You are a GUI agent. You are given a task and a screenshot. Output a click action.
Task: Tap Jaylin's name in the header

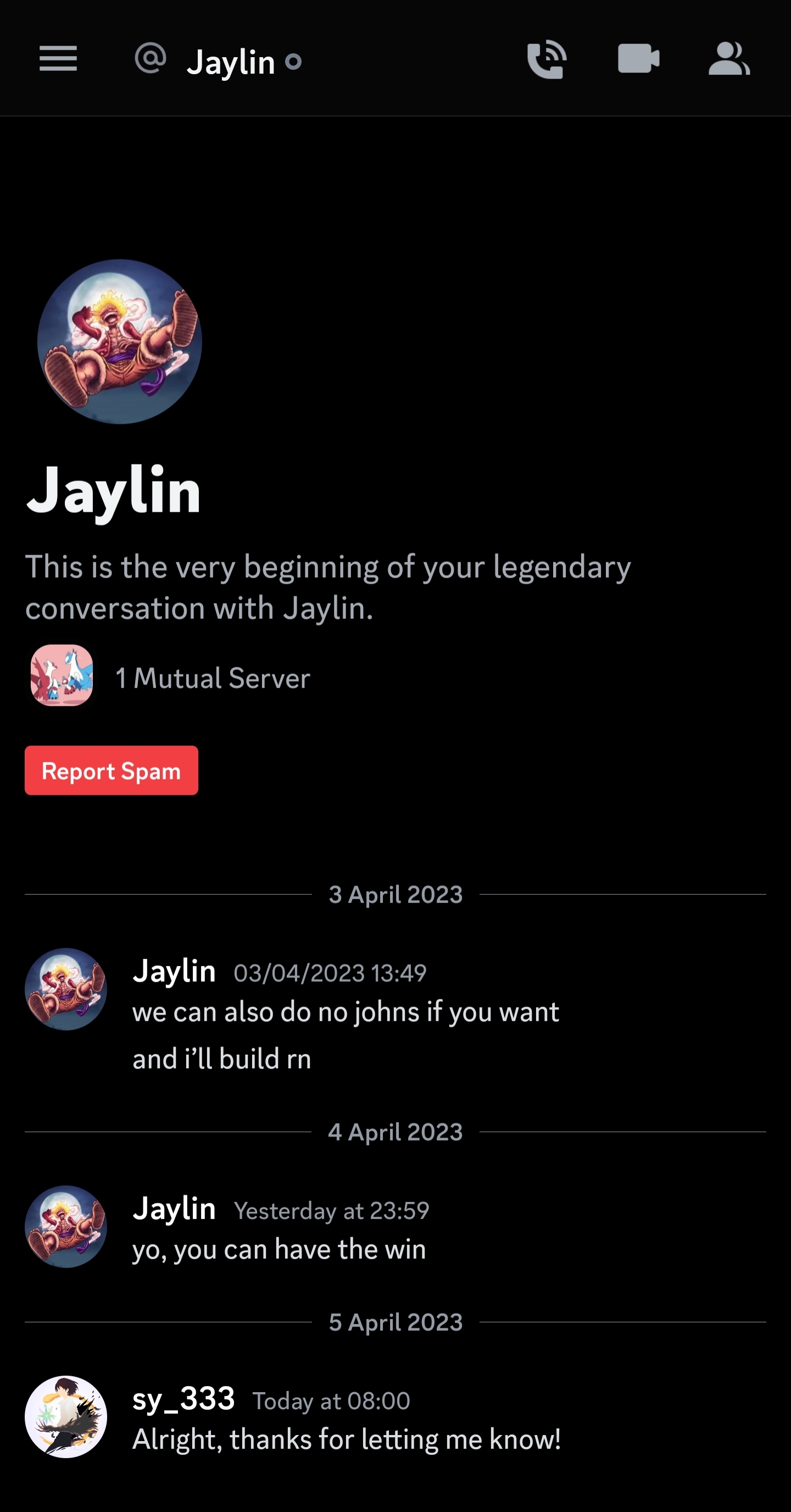231,61
